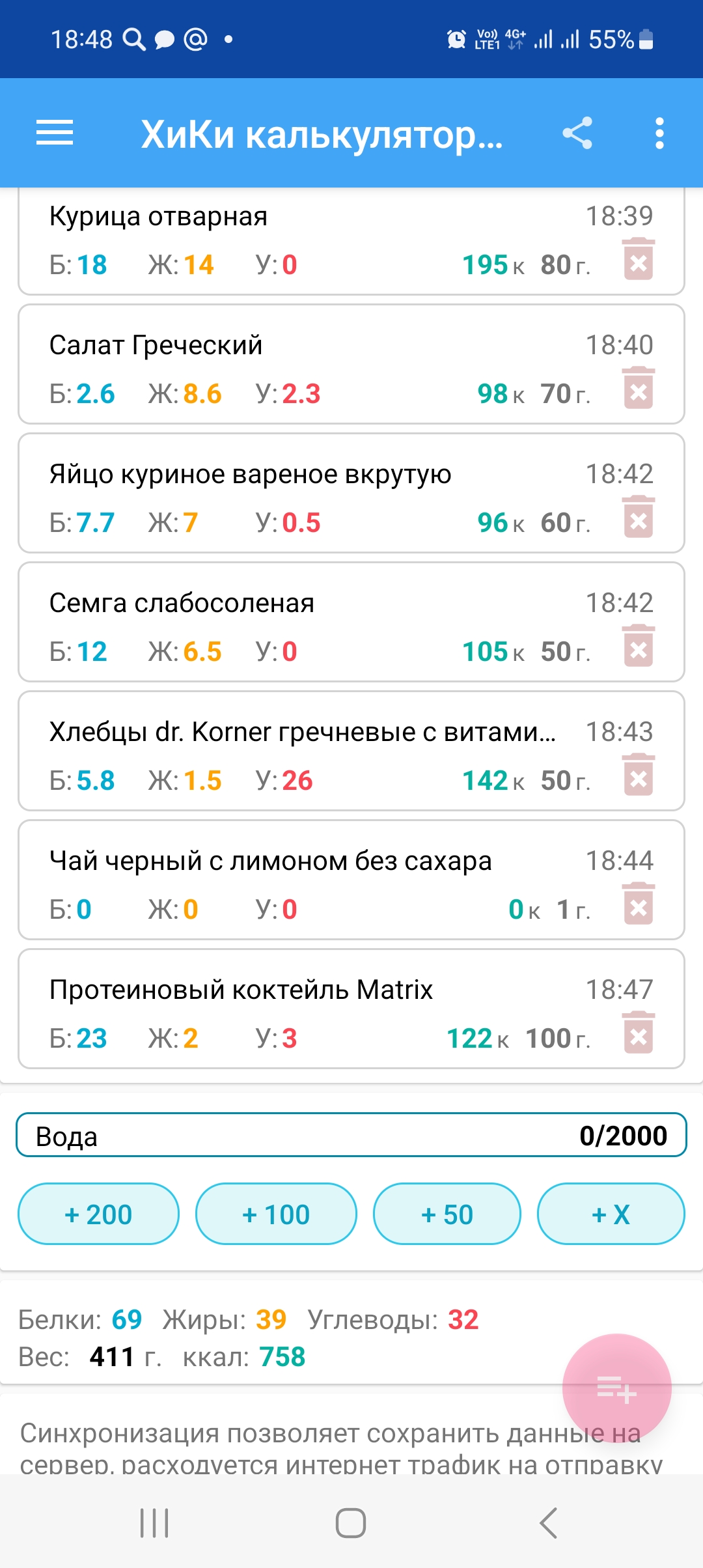Tap the + 50 water button
Viewport: 703px width, 1568px height.
[x=447, y=1214]
